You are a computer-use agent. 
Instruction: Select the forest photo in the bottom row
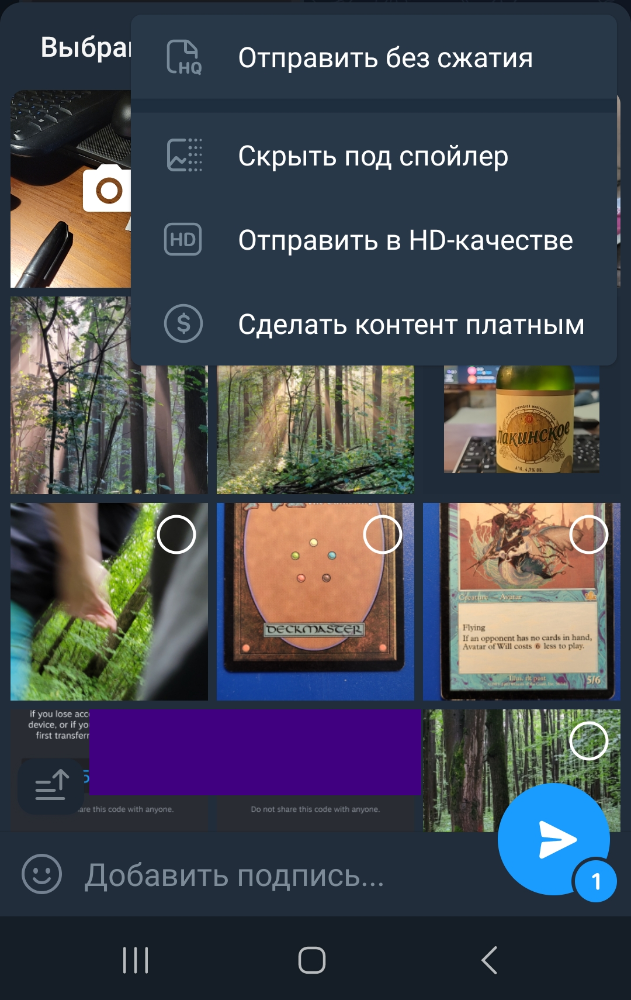588,741
